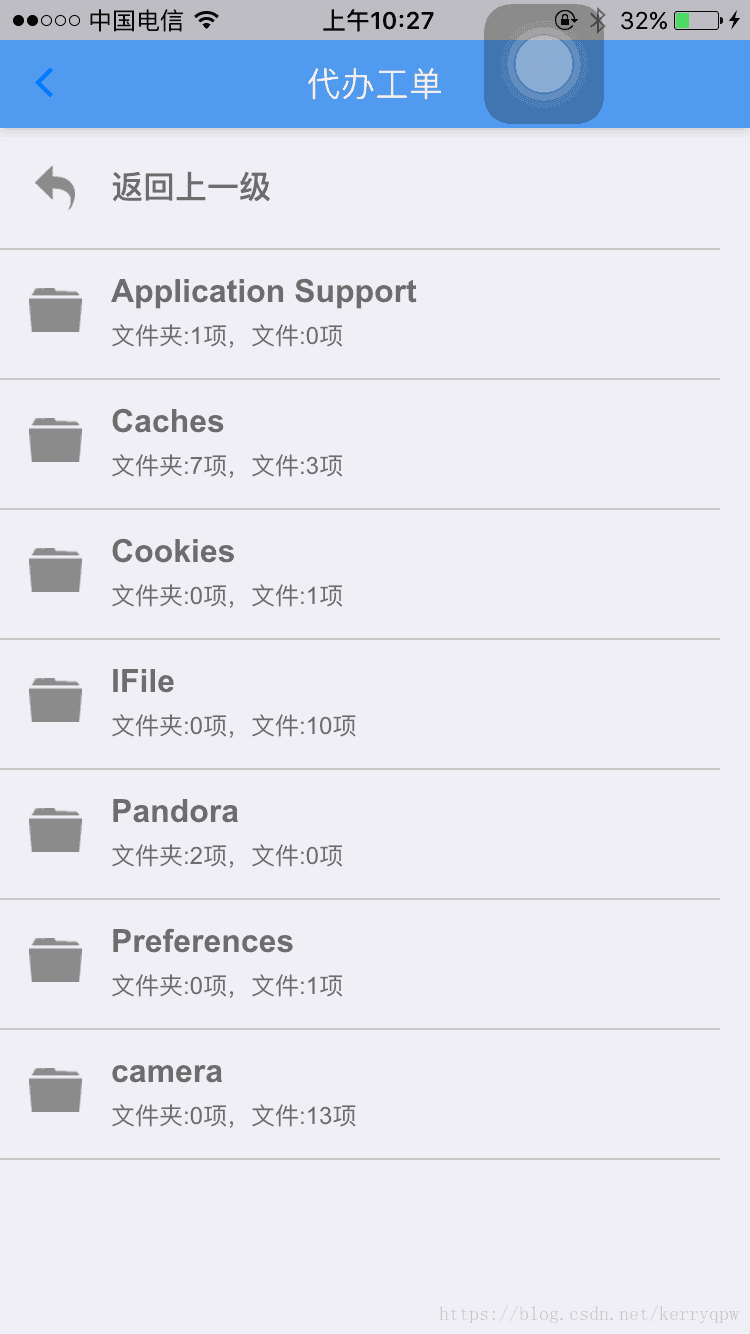Open the Application Support folder
The width and height of the screenshot is (750, 1334).
click(360, 314)
